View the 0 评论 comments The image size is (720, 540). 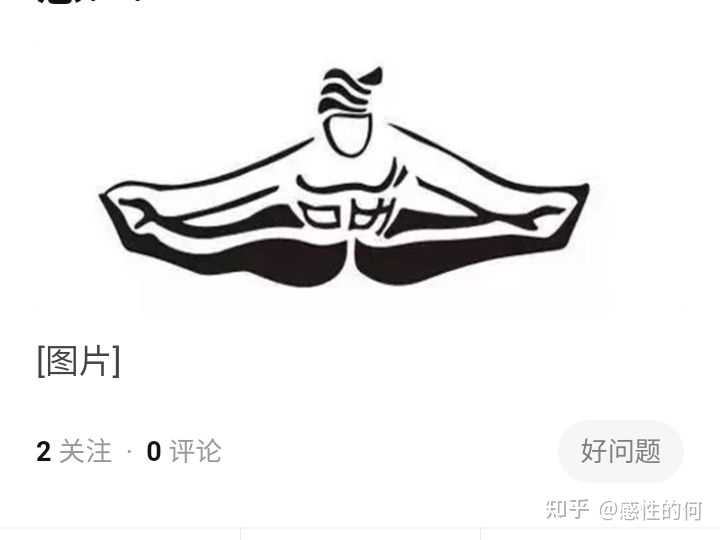point(184,452)
